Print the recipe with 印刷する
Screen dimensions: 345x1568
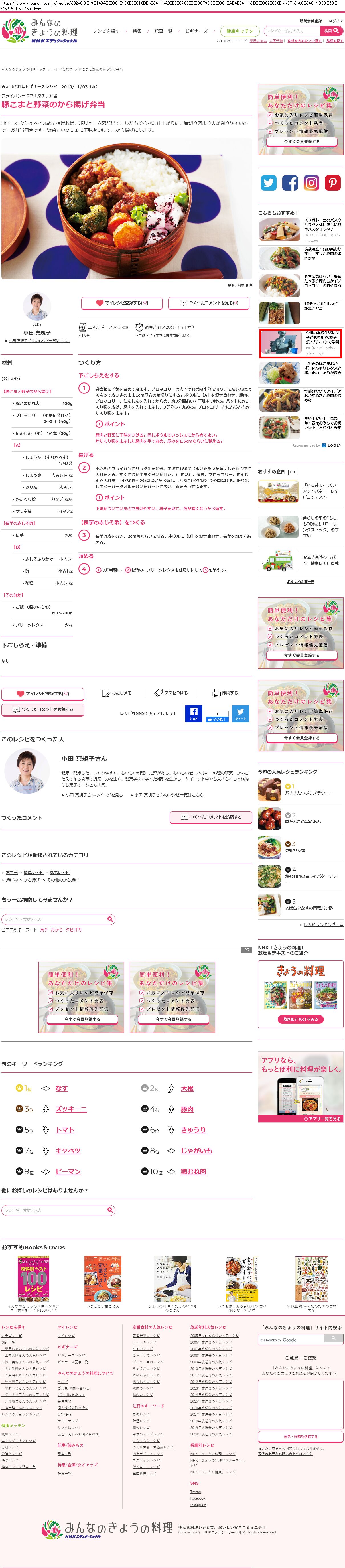point(226,693)
